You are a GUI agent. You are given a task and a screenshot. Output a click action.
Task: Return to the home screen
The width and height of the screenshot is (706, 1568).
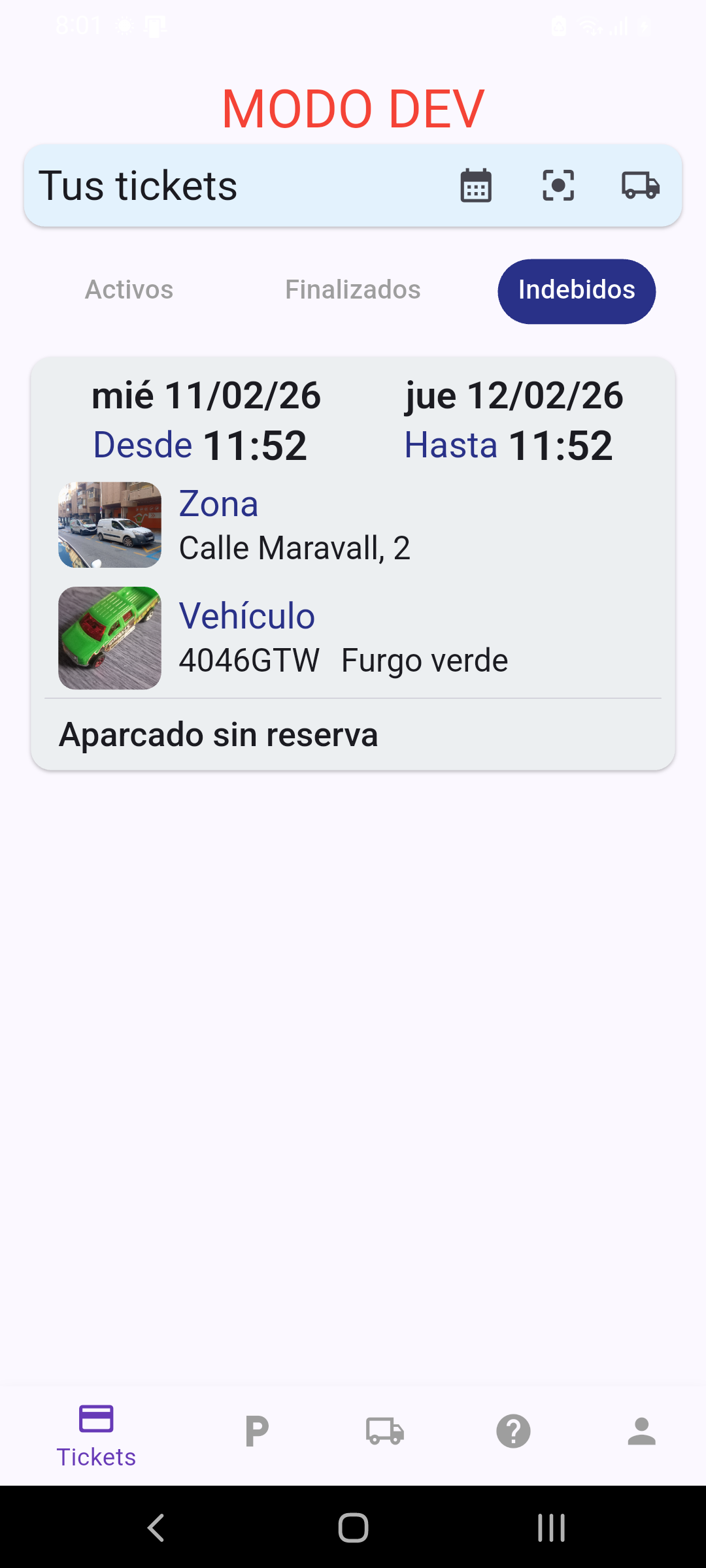tap(353, 1527)
